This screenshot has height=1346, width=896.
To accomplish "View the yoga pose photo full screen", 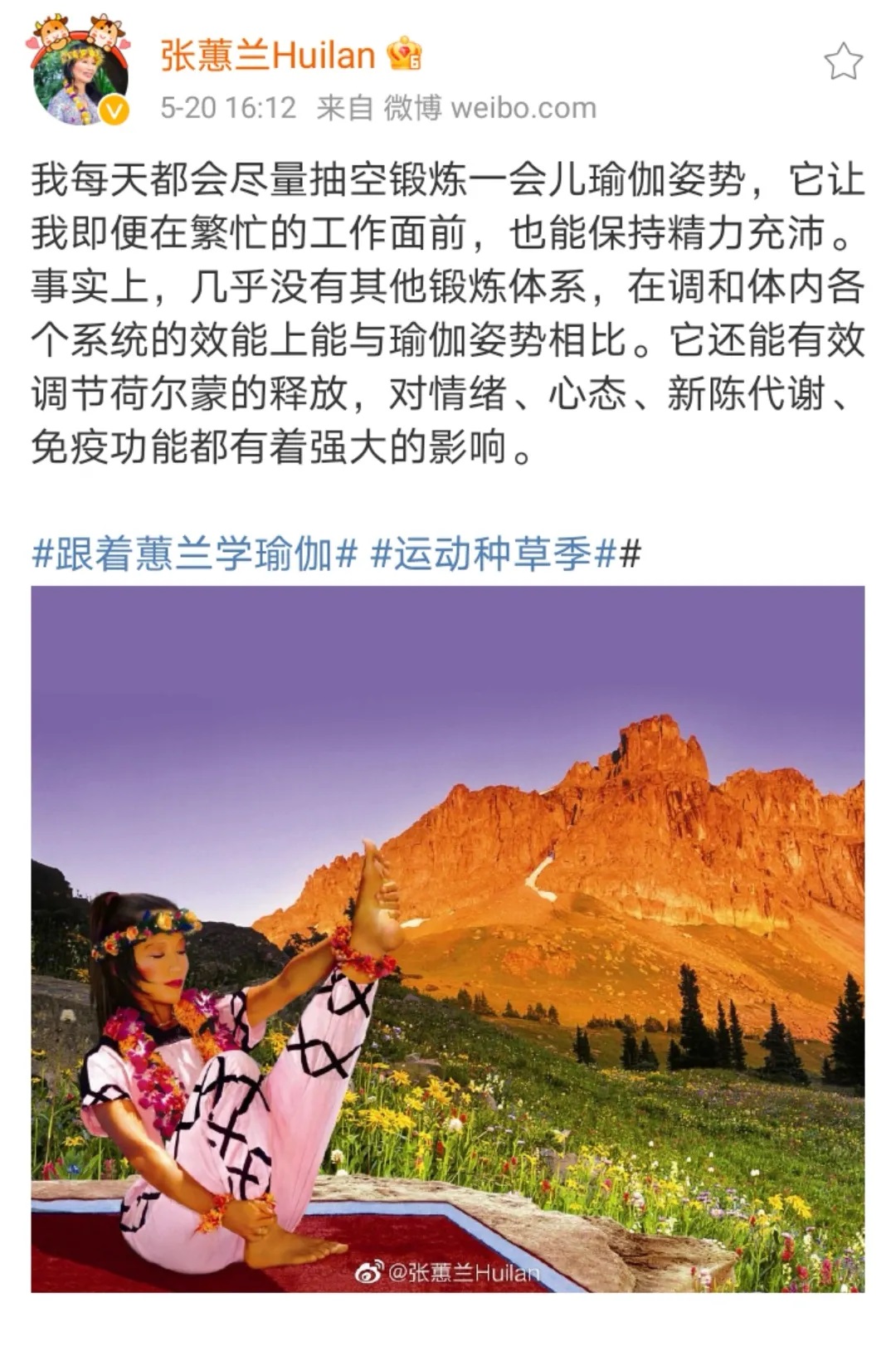I will click(x=448, y=939).
